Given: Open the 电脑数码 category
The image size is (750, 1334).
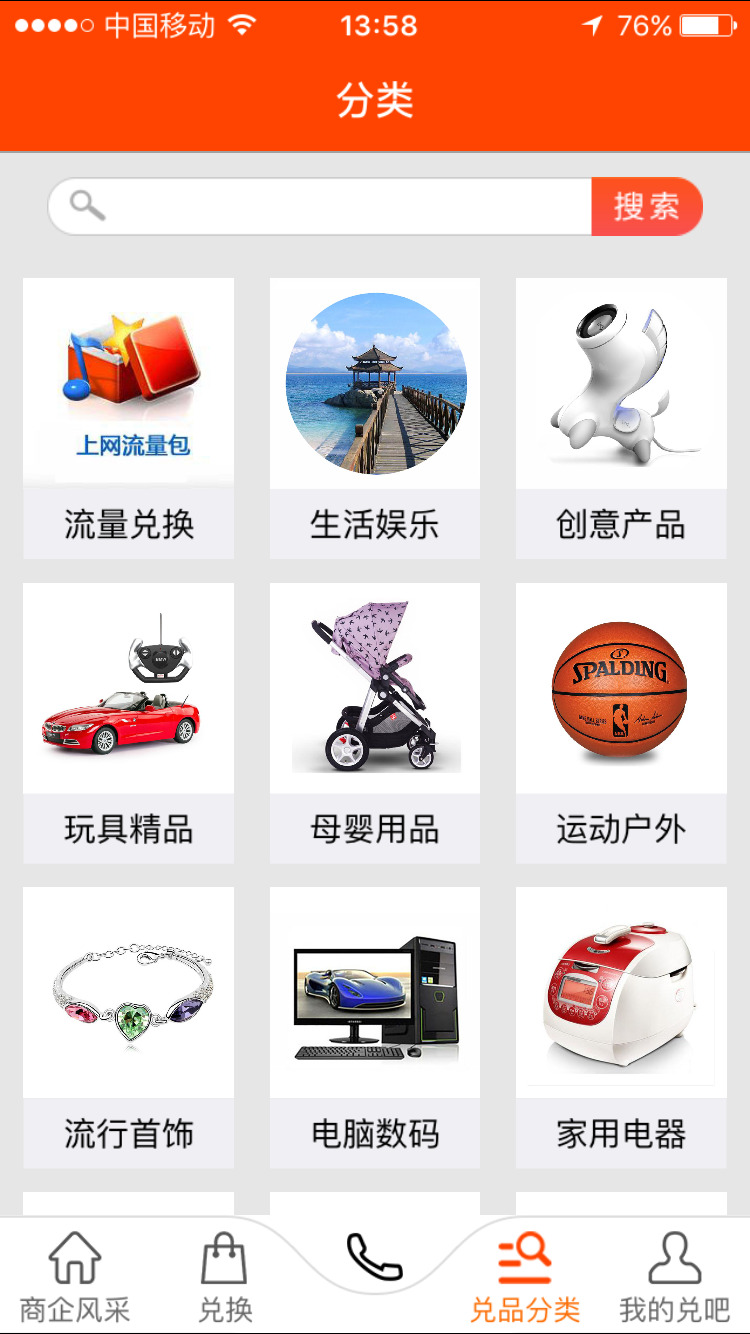Looking at the screenshot, I should click(x=375, y=1027).
